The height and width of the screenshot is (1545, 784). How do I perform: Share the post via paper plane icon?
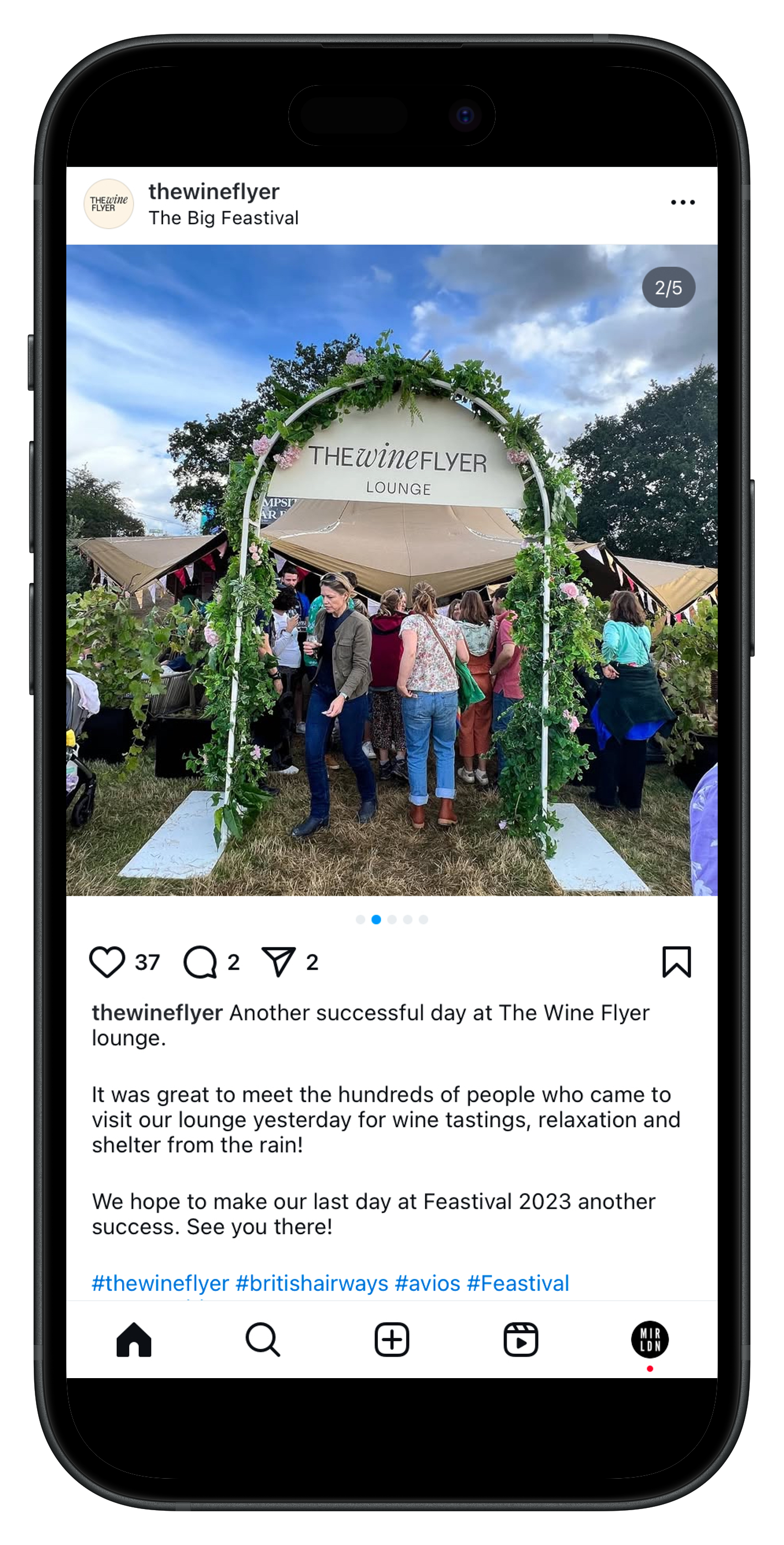point(279,962)
